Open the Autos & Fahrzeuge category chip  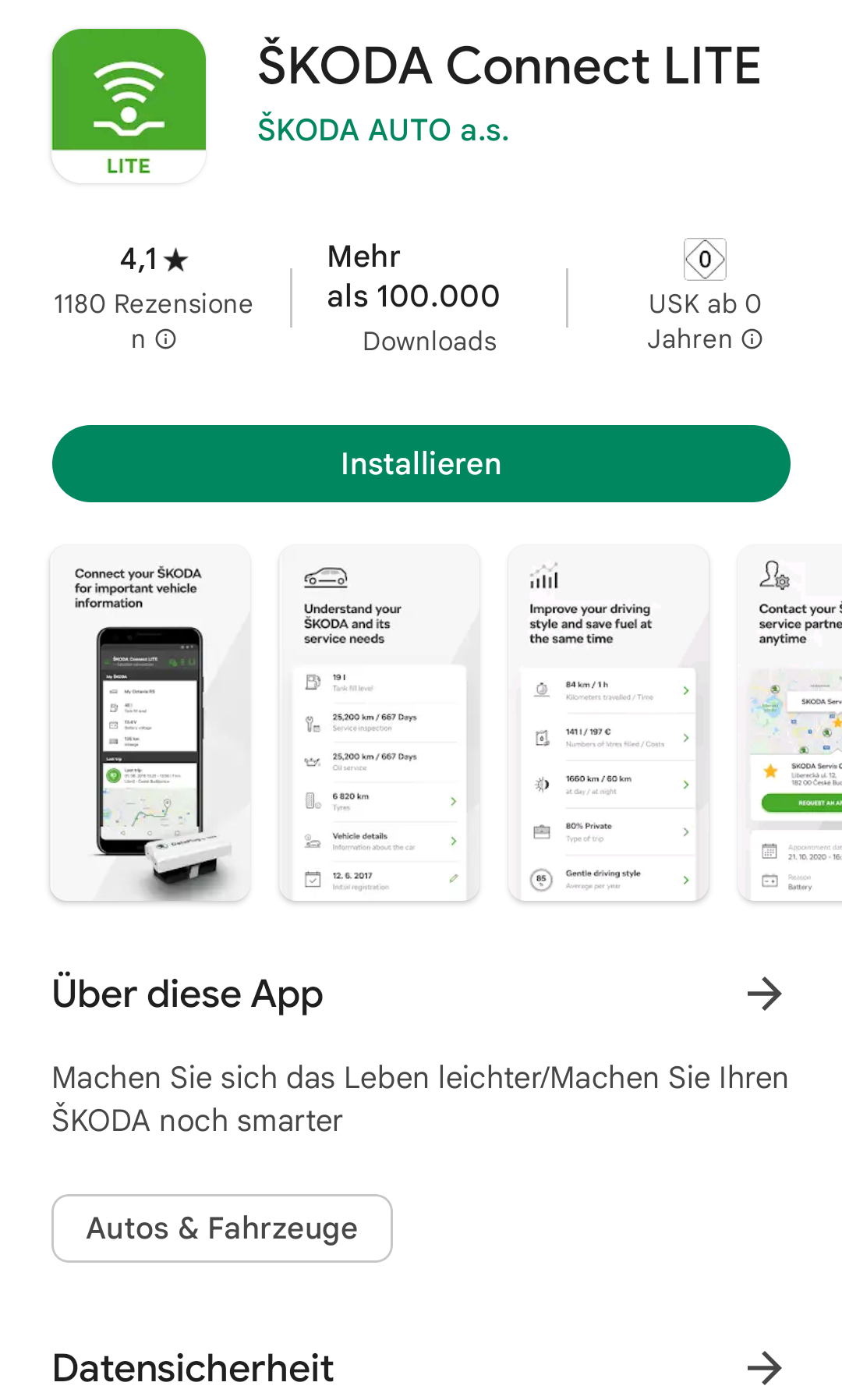[222, 1228]
